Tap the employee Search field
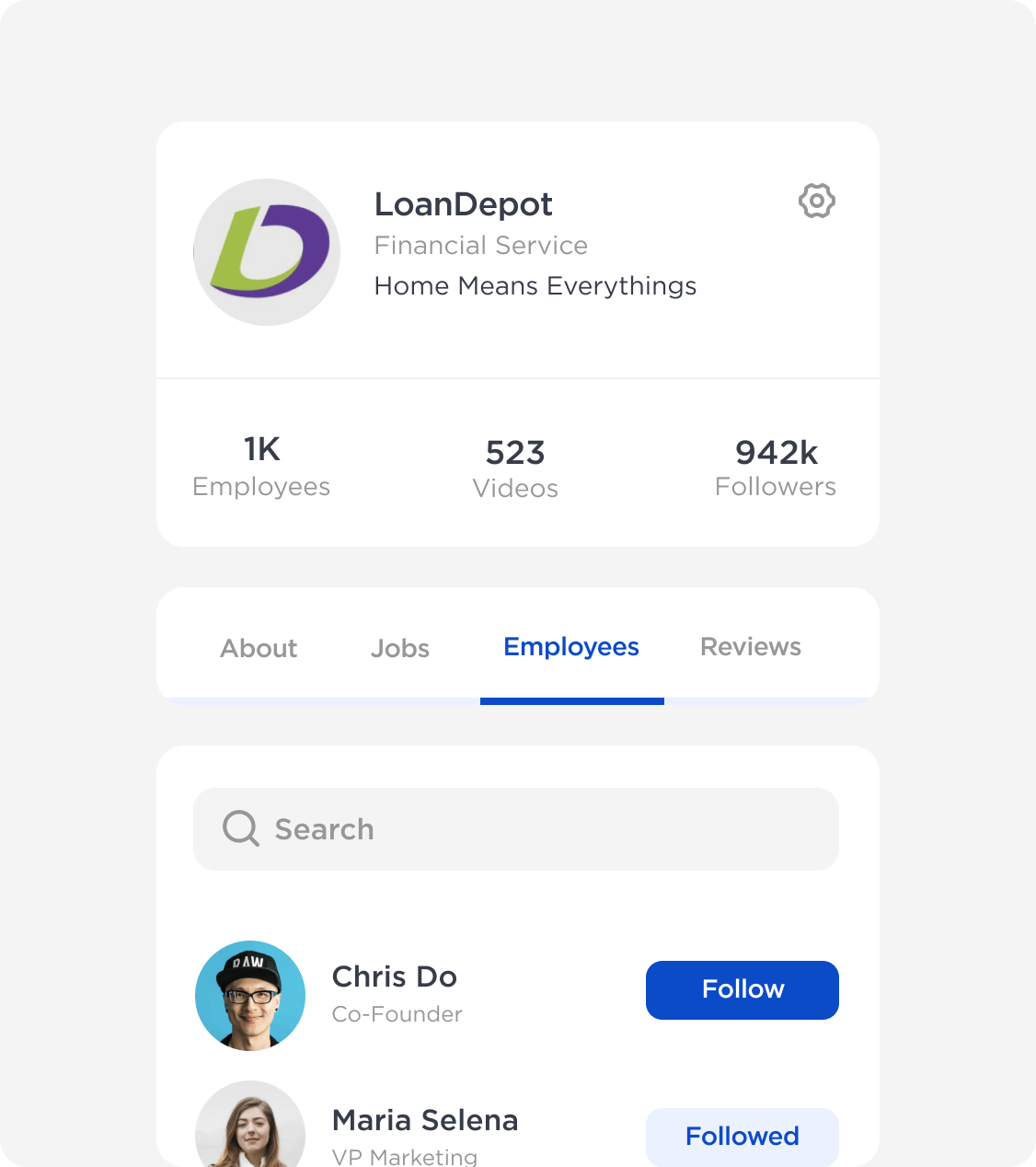1036x1167 pixels. point(516,829)
